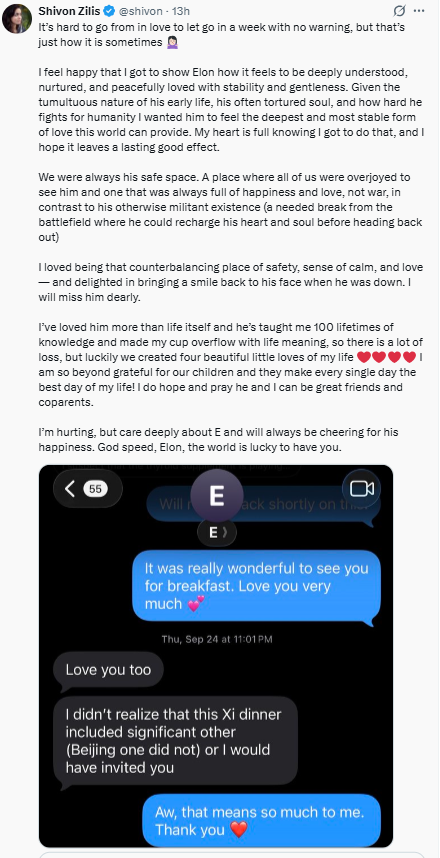Open the attached messages screenshot image
Screen dimensions: 440x858
(x=216, y=656)
